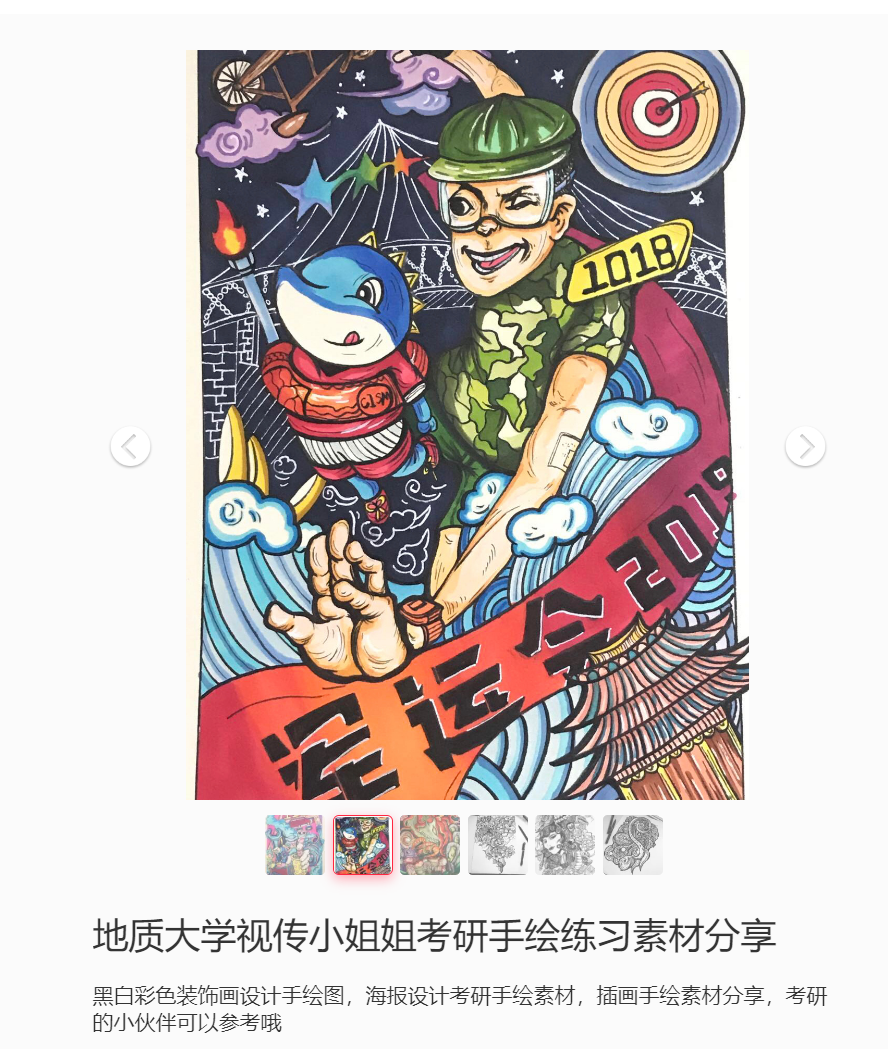View the third green and red thumbnail
This screenshot has height=1049, width=888.
[430, 845]
